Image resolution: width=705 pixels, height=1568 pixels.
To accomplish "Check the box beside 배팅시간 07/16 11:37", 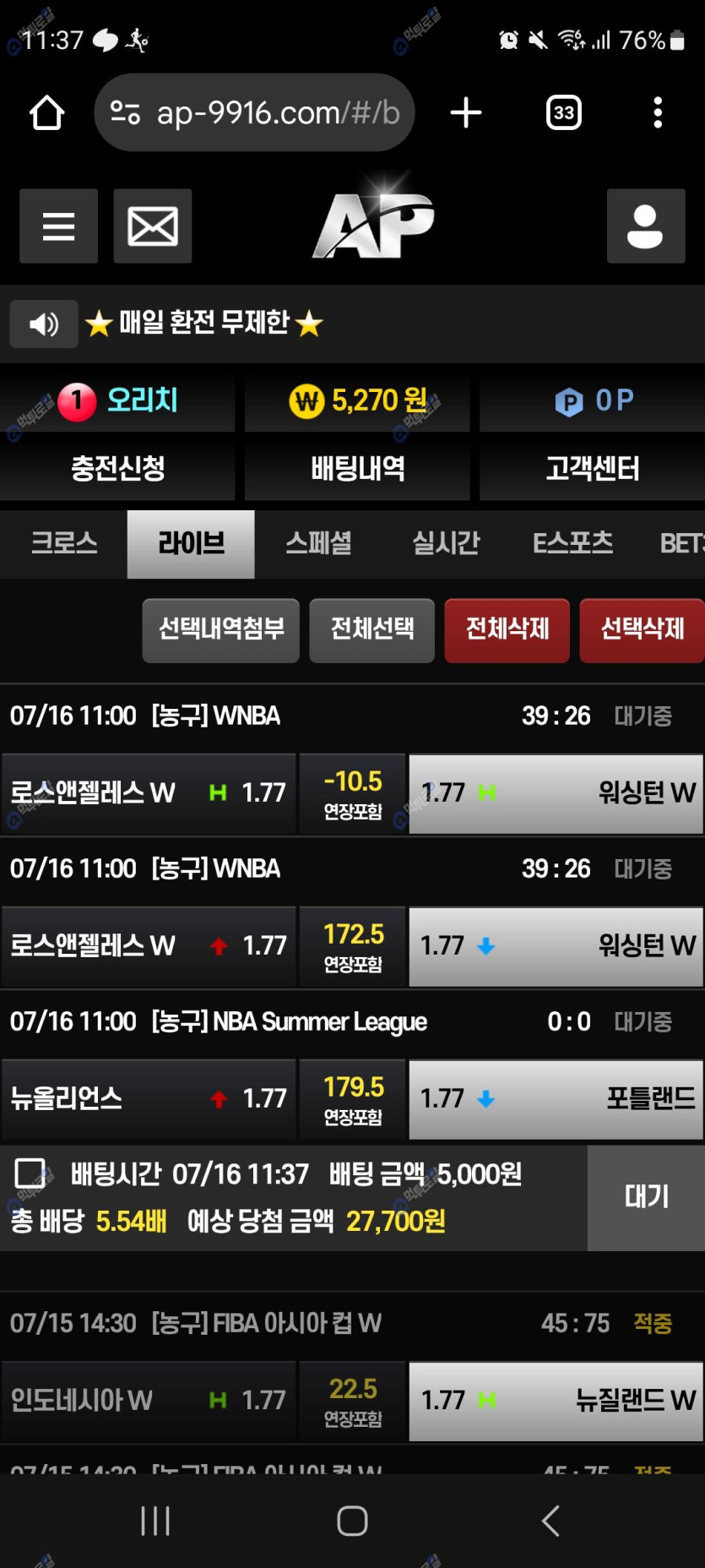I will (x=30, y=1173).
